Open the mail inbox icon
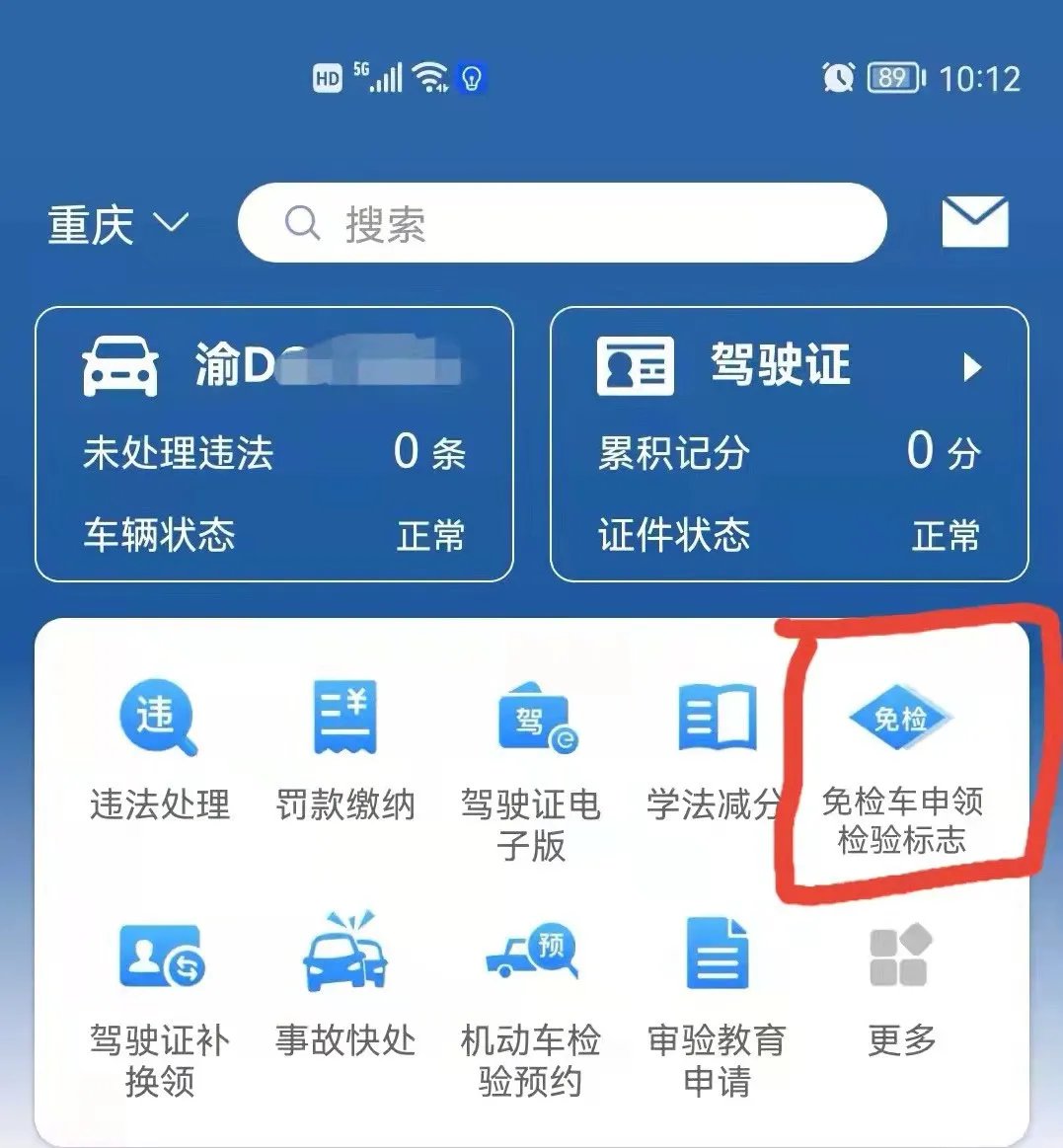The image size is (1063, 1148). pyautogui.click(x=974, y=222)
